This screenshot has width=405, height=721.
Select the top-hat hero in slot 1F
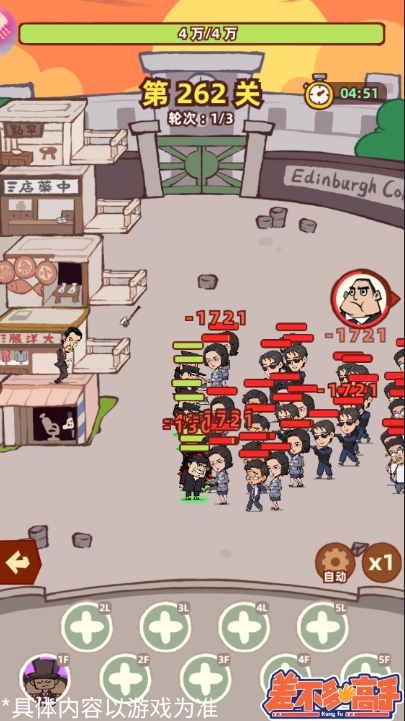click(45, 679)
